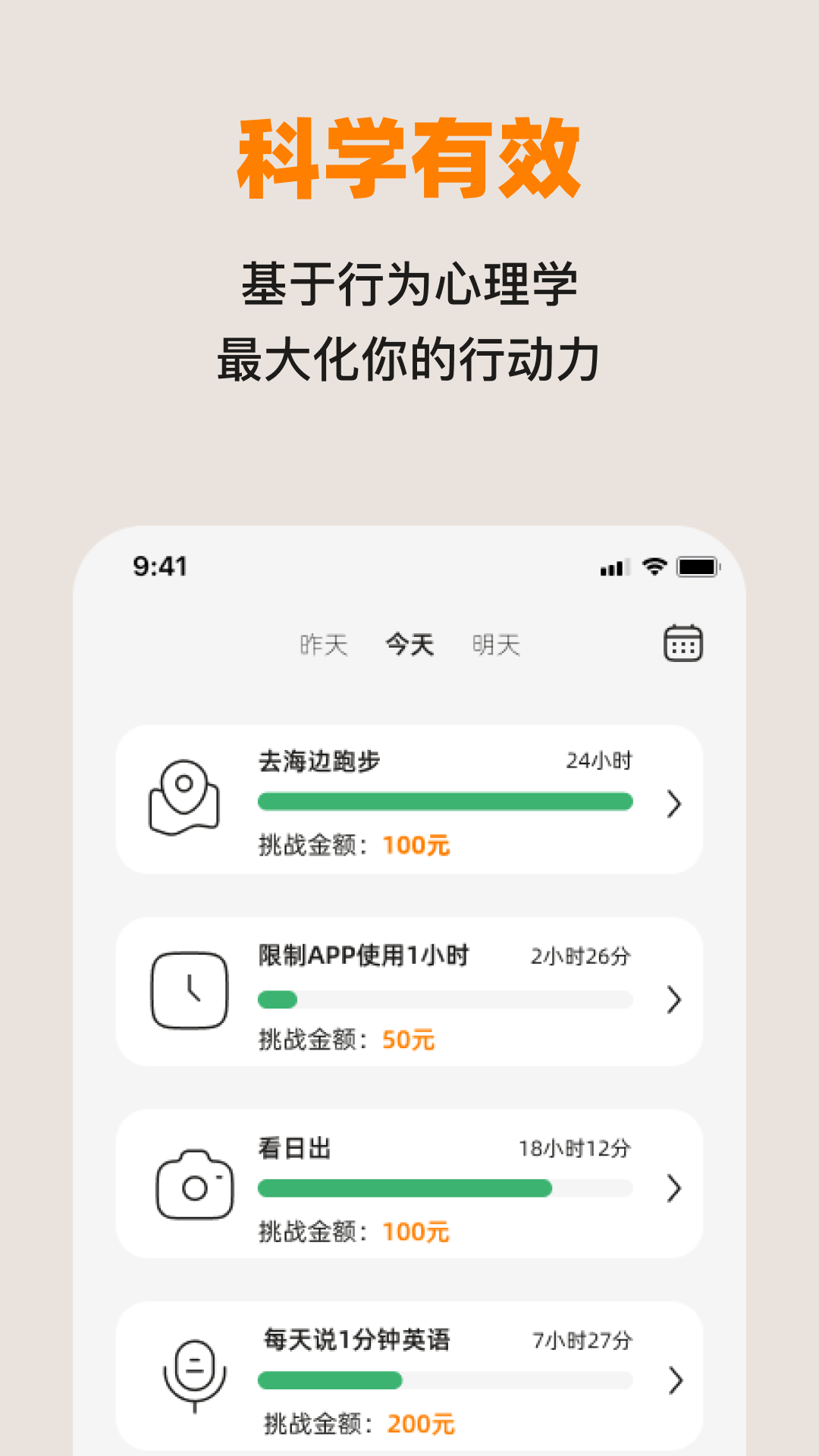Click the battery icon in the status bar
Image resolution: width=819 pixels, height=1456 pixels.
pyautogui.click(x=698, y=565)
